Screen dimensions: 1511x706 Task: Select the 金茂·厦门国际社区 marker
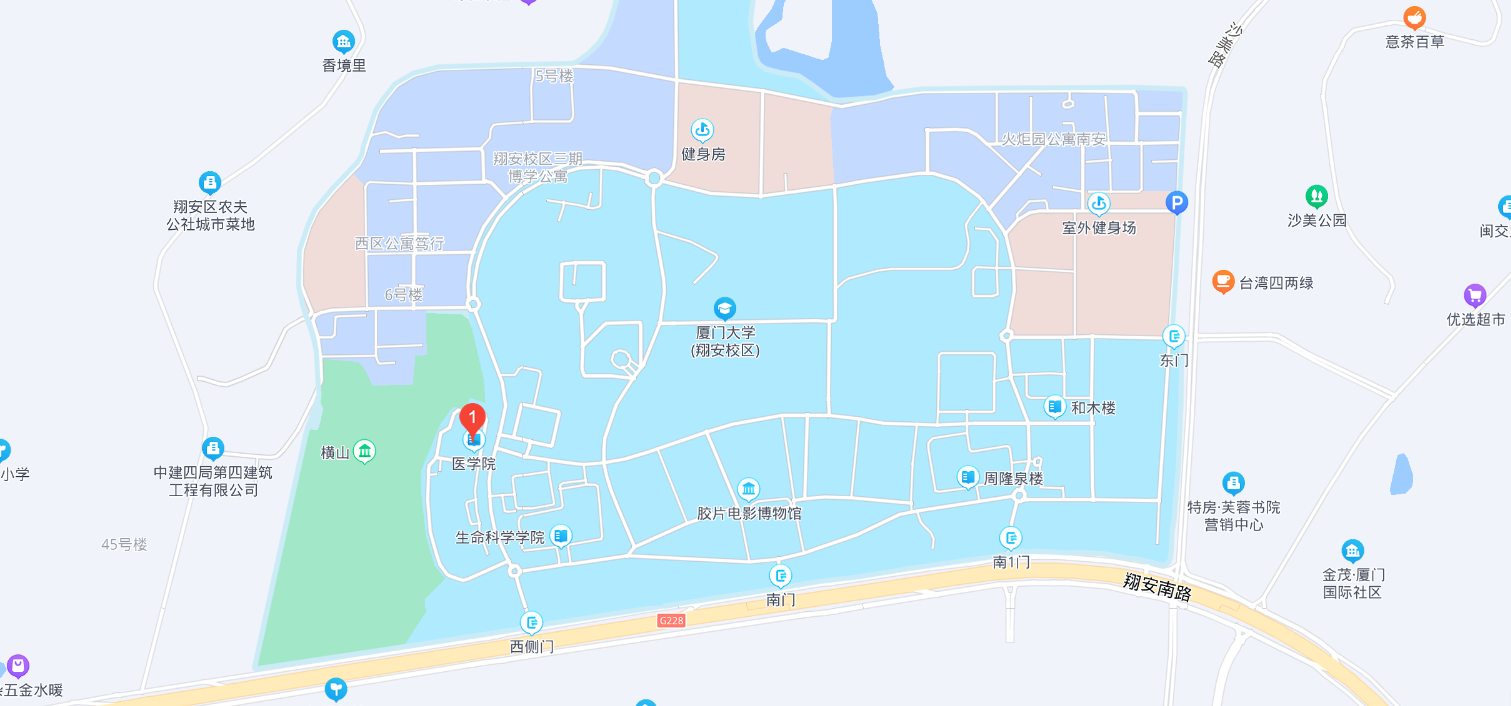1352,551
